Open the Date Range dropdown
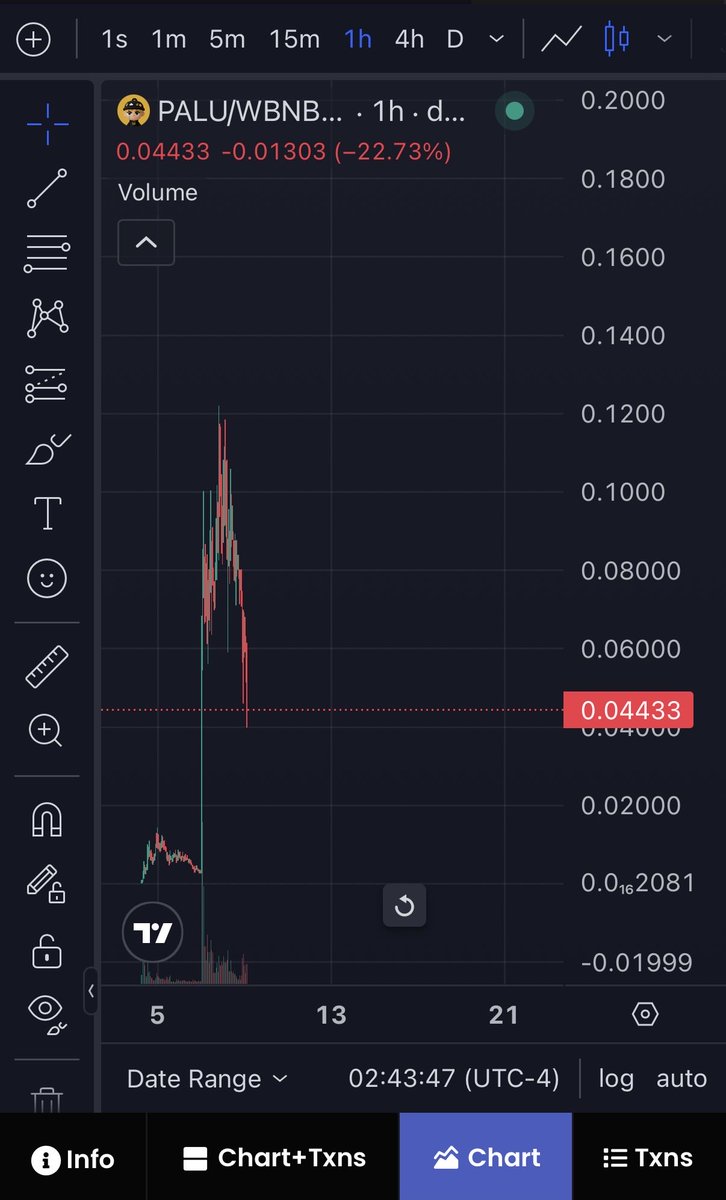Image resolution: width=726 pixels, height=1200 pixels. click(207, 1079)
